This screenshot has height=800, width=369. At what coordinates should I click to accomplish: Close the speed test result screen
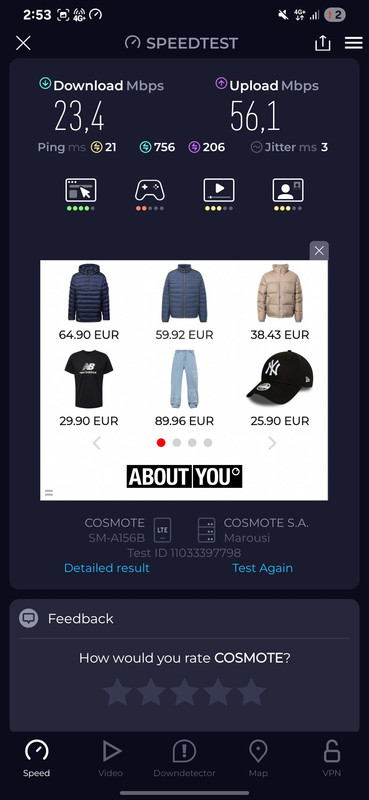coord(23,43)
